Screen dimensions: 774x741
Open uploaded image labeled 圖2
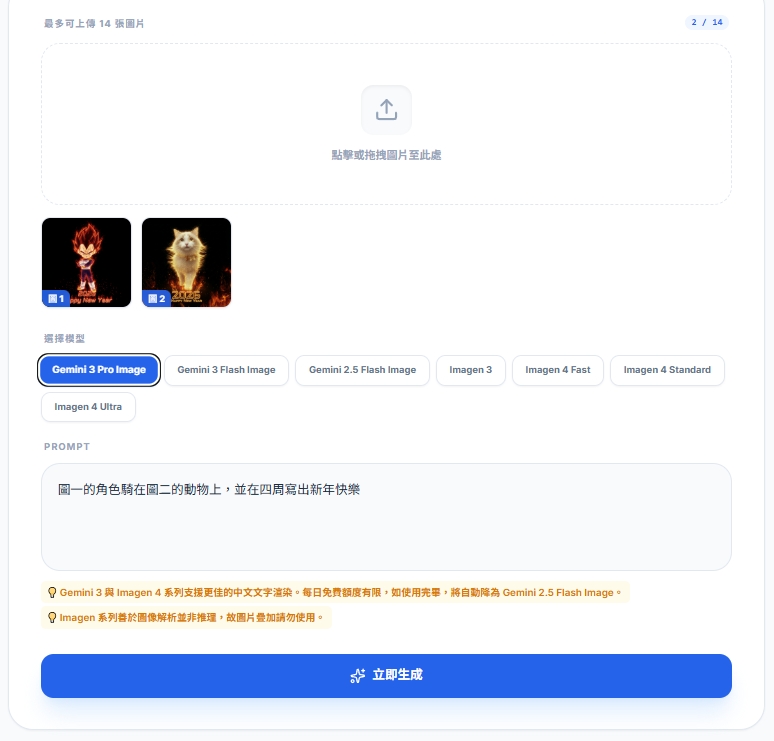[x=186, y=262]
